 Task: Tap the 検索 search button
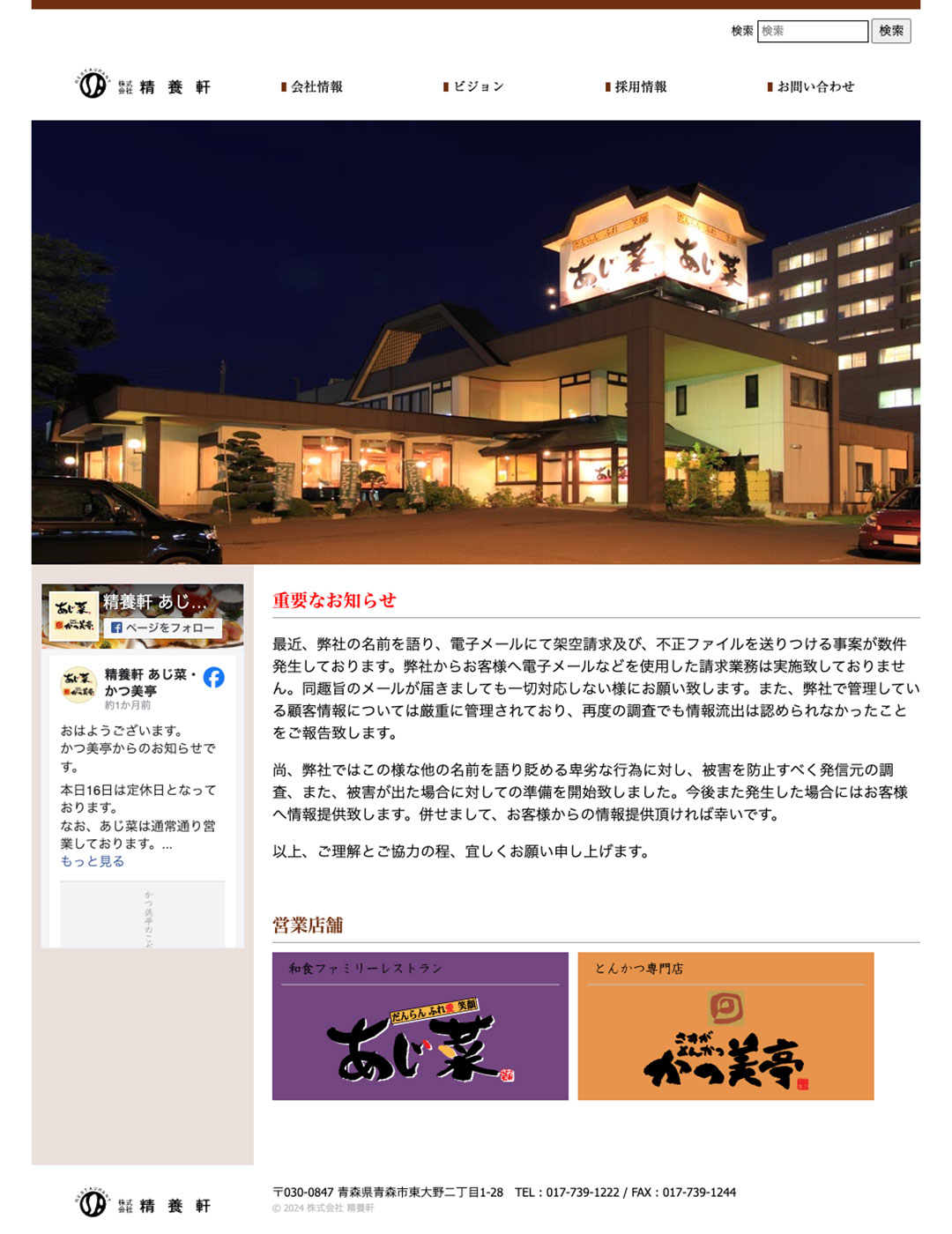point(890,31)
